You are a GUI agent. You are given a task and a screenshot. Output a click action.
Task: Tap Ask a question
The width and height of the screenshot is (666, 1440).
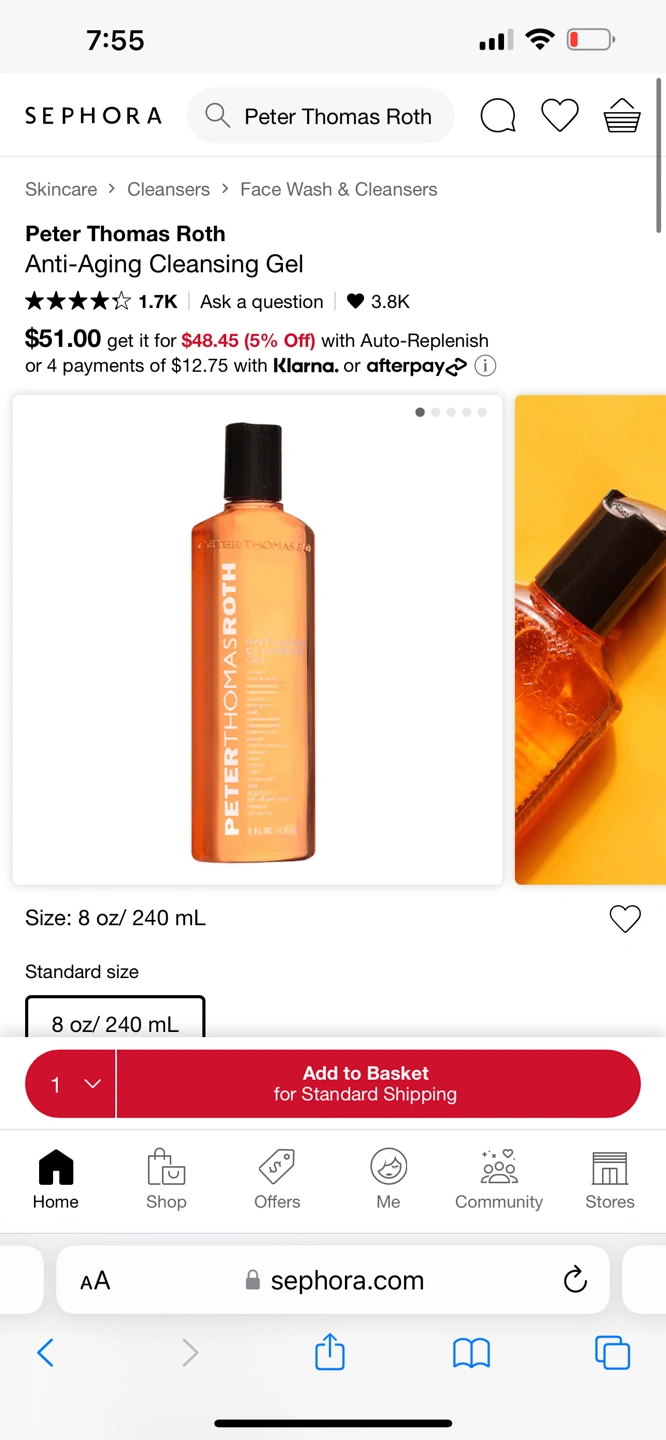coord(262,301)
